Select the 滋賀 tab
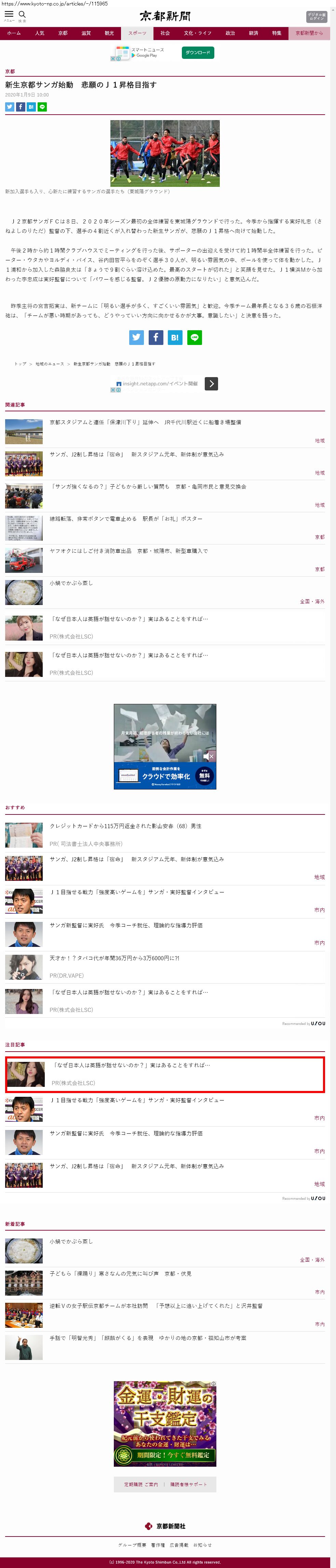The image size is (336, 1568). click(x=86, y=33)
